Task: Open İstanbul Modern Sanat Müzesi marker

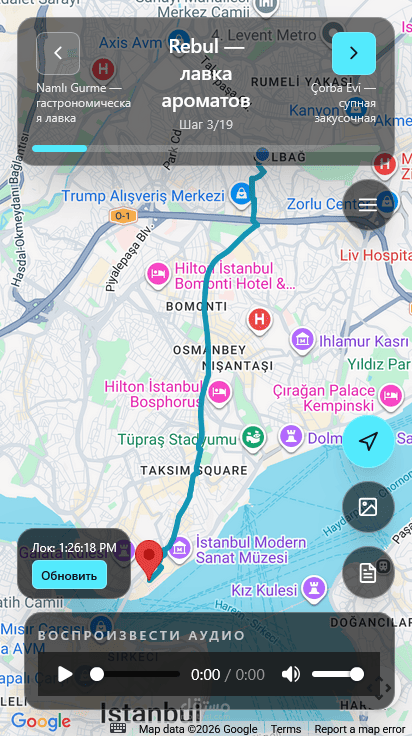Action: pyautogui.click(x=179, y=550)
